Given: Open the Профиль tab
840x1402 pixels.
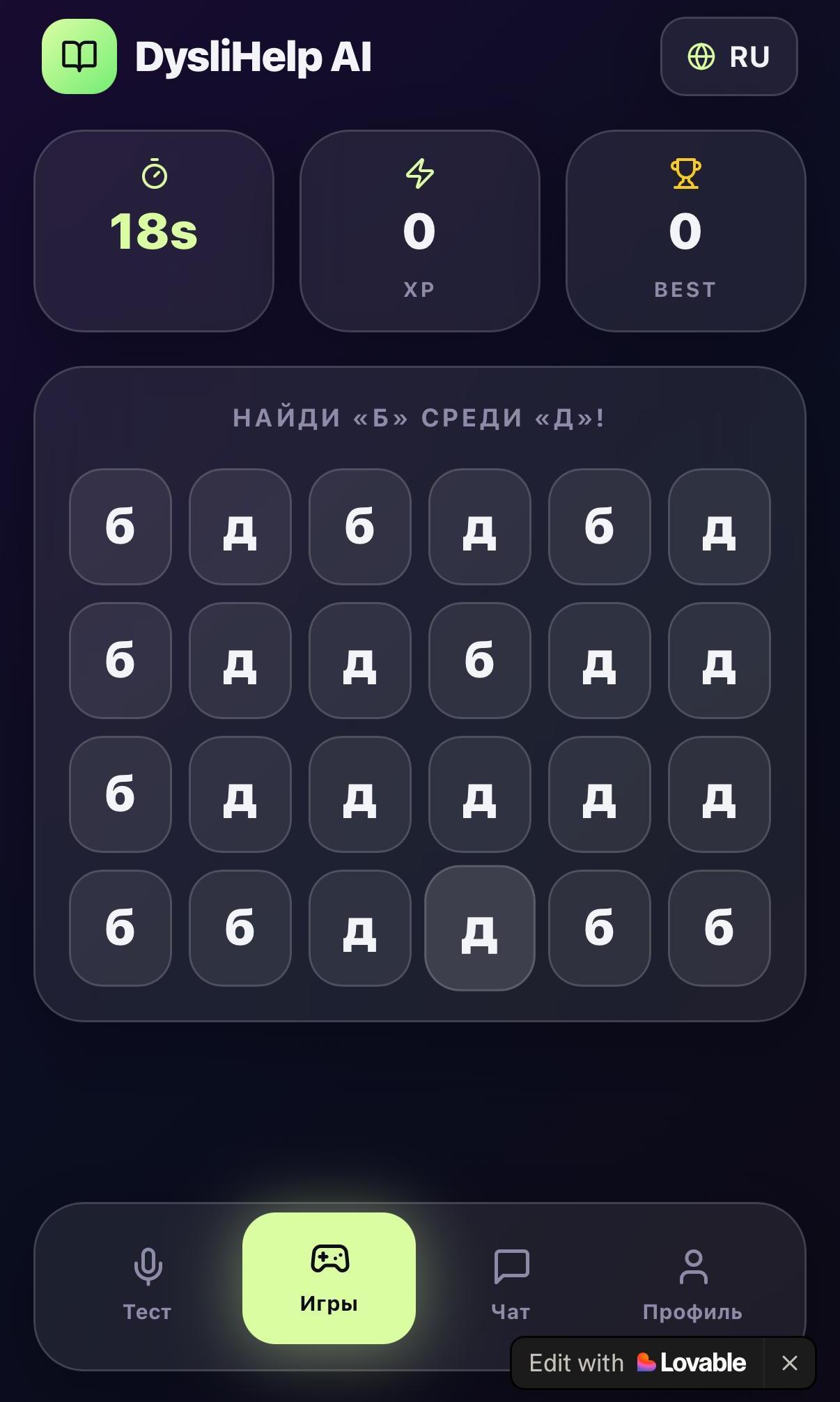Looking at the screenshot, I should point(692,1284).
